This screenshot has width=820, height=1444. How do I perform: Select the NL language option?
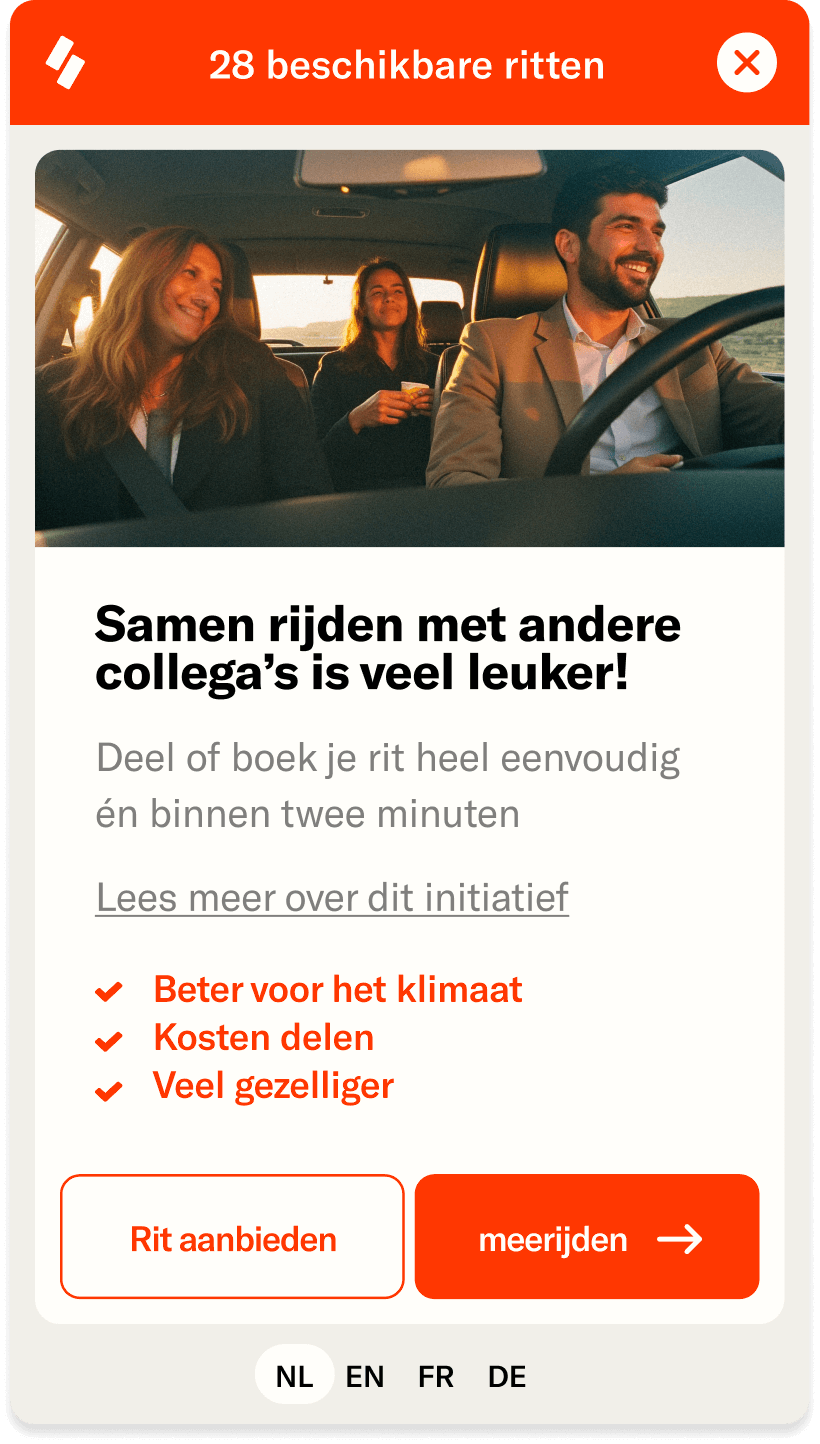[294, 1376]
